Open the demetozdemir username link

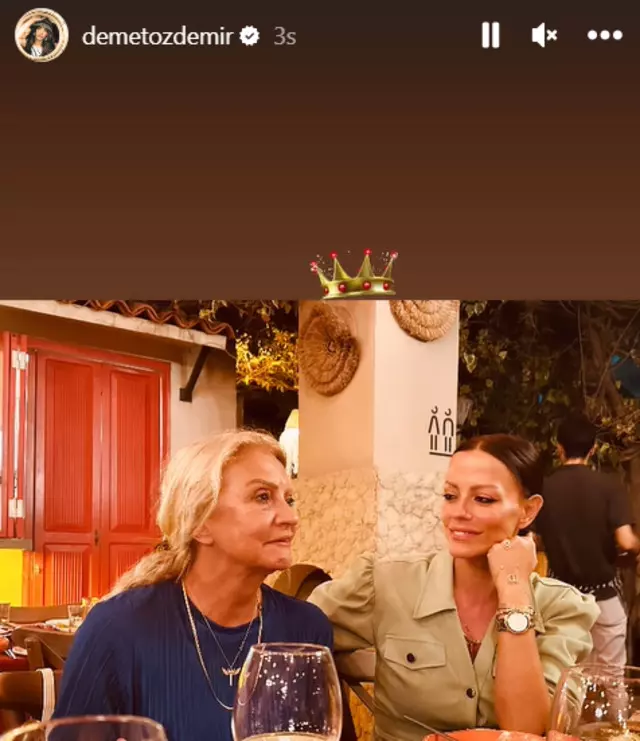[157, 36]
